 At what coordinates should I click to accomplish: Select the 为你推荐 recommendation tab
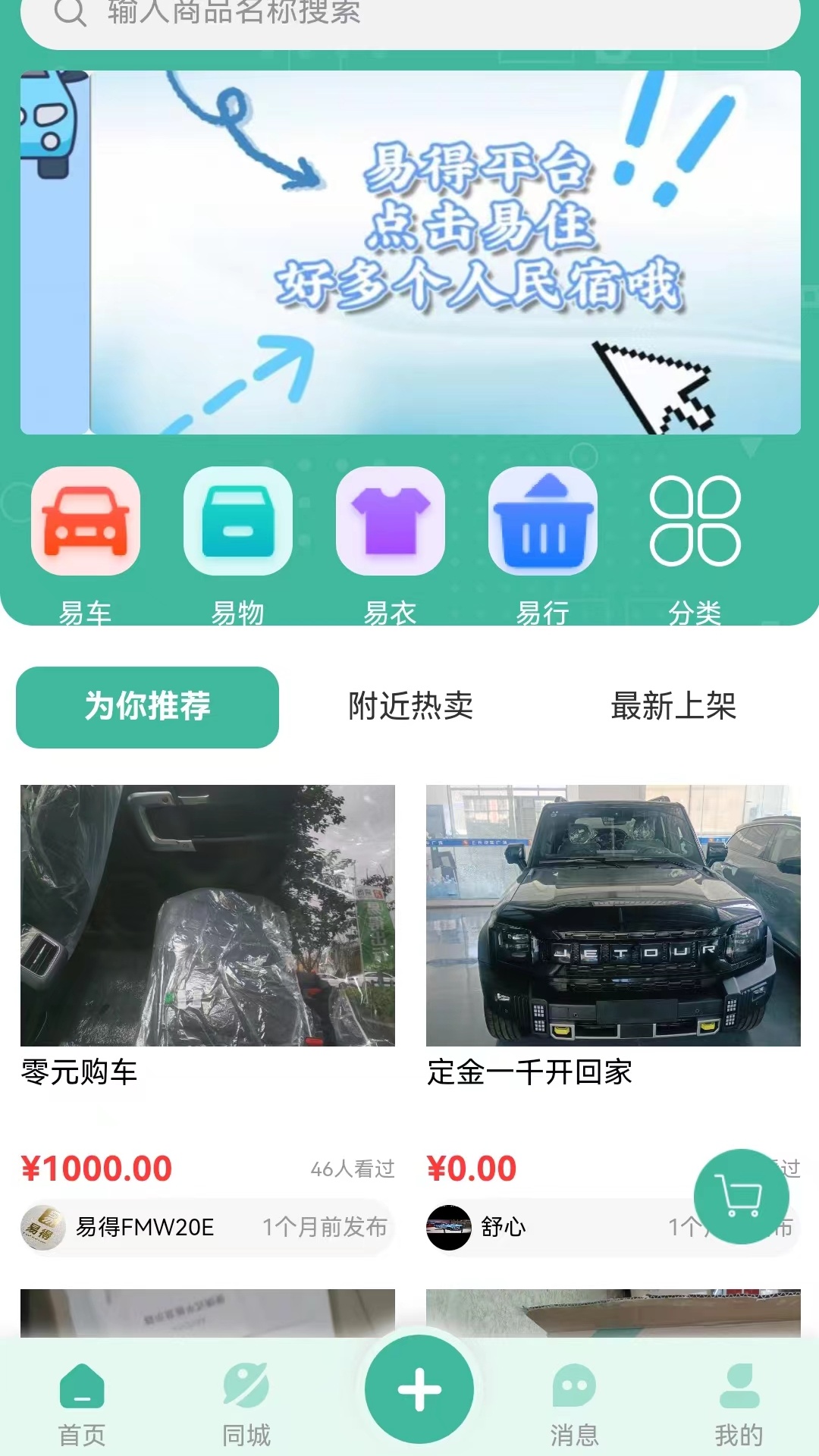tap(147, 705)
